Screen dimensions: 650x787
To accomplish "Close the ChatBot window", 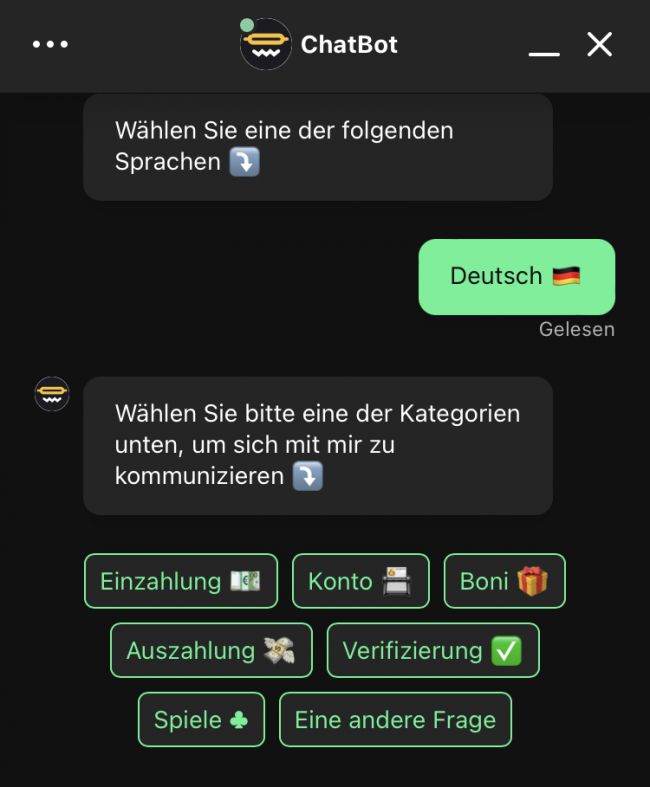I will [x=599, y=44].
